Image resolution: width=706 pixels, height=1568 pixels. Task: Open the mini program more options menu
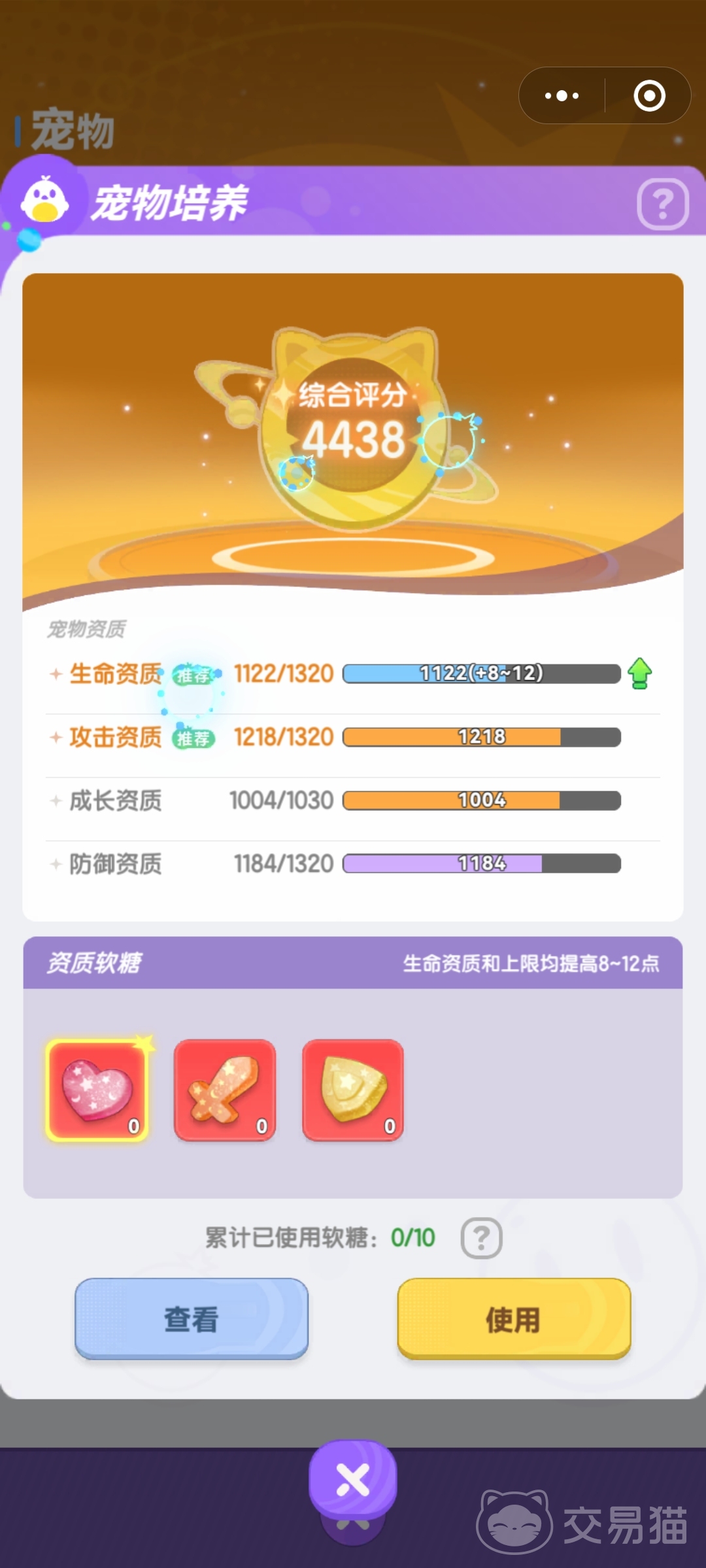pos(562,96)
